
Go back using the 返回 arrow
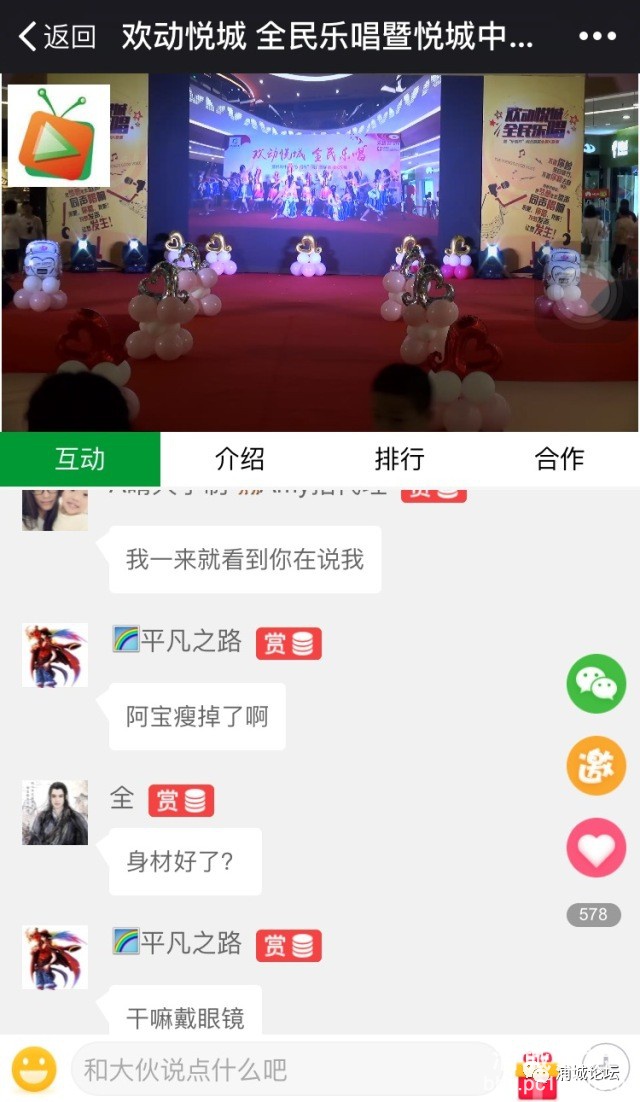pyautogui.click(x=57, y=37)
